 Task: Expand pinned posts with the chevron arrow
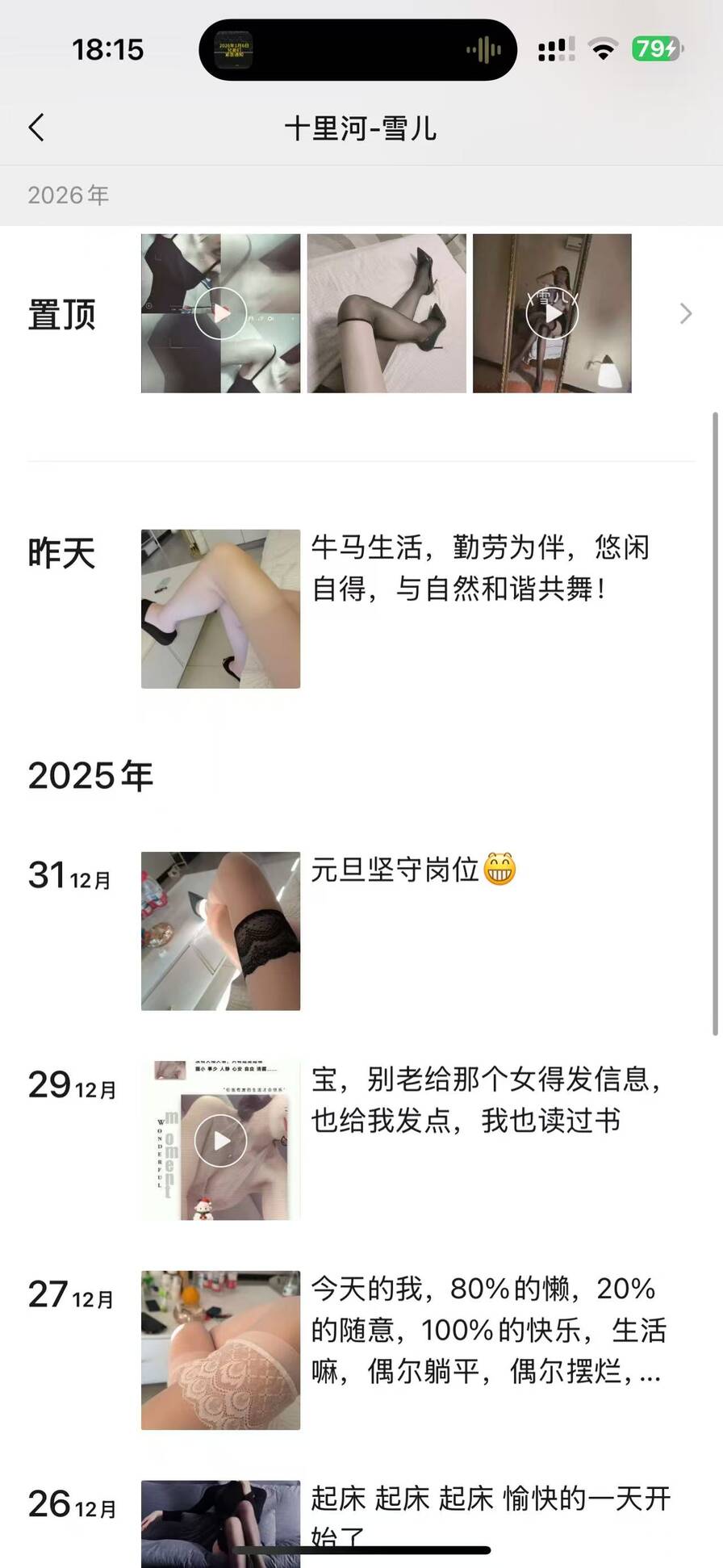(x=685, y=313)
